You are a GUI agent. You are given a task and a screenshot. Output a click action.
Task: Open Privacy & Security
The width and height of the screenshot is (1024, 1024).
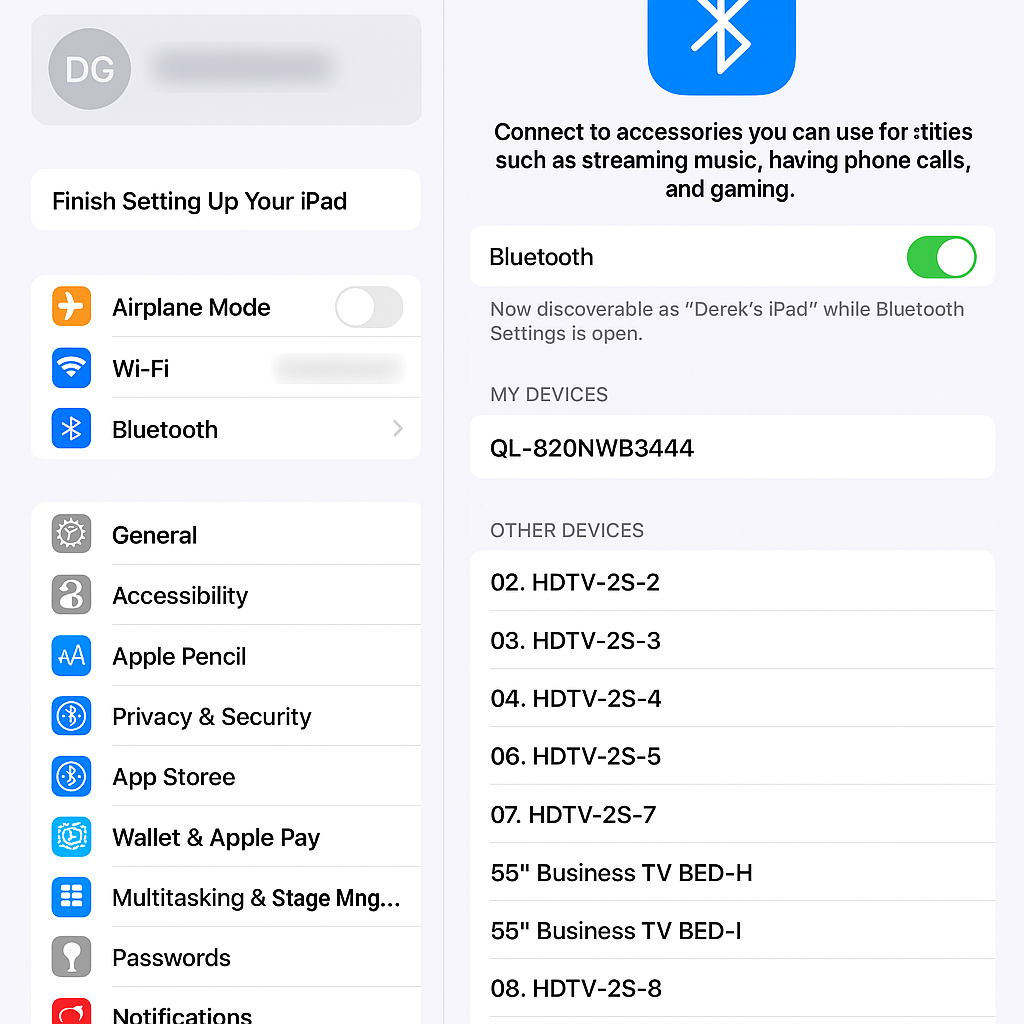(226, 717)
